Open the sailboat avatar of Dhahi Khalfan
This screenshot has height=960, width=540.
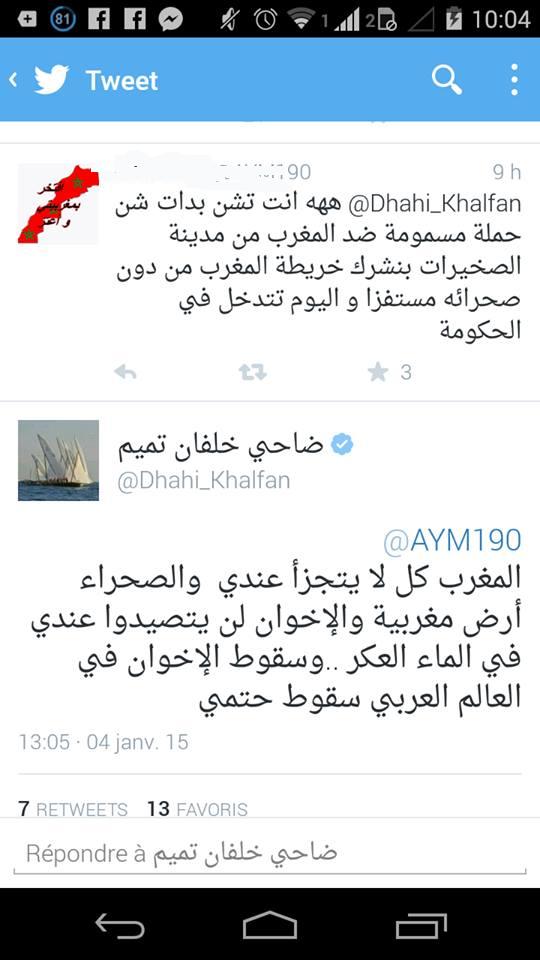tap(58, 460)
